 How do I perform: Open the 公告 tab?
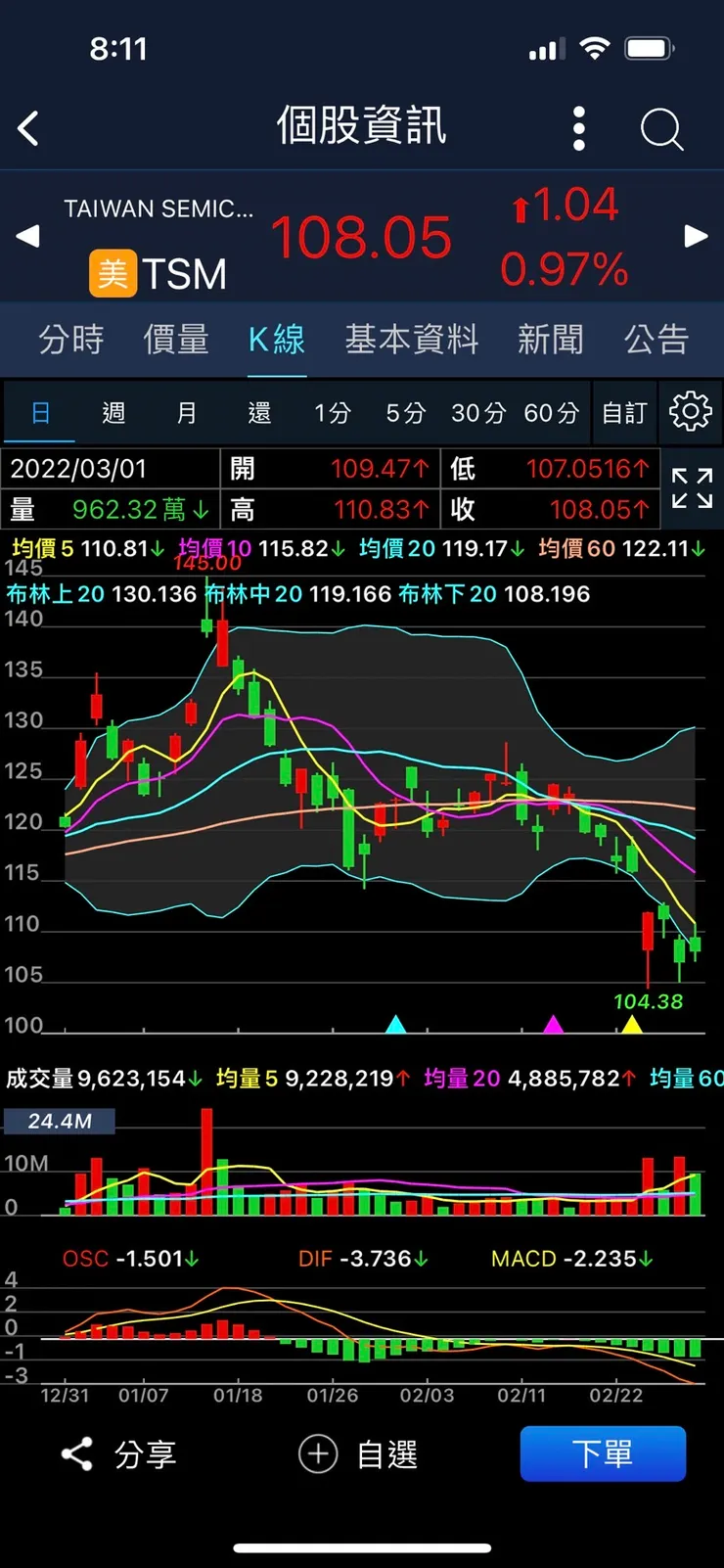pos(657,340)
